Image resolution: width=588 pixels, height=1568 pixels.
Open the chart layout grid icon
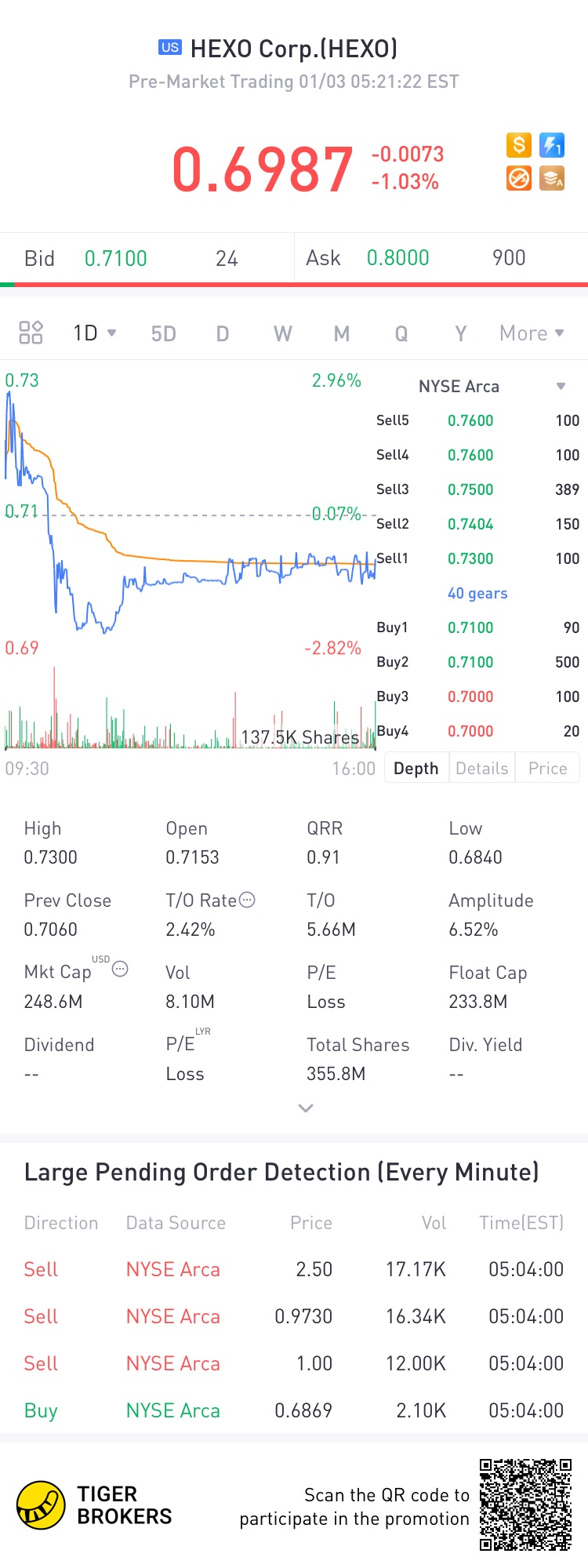(x=31, y=333)
